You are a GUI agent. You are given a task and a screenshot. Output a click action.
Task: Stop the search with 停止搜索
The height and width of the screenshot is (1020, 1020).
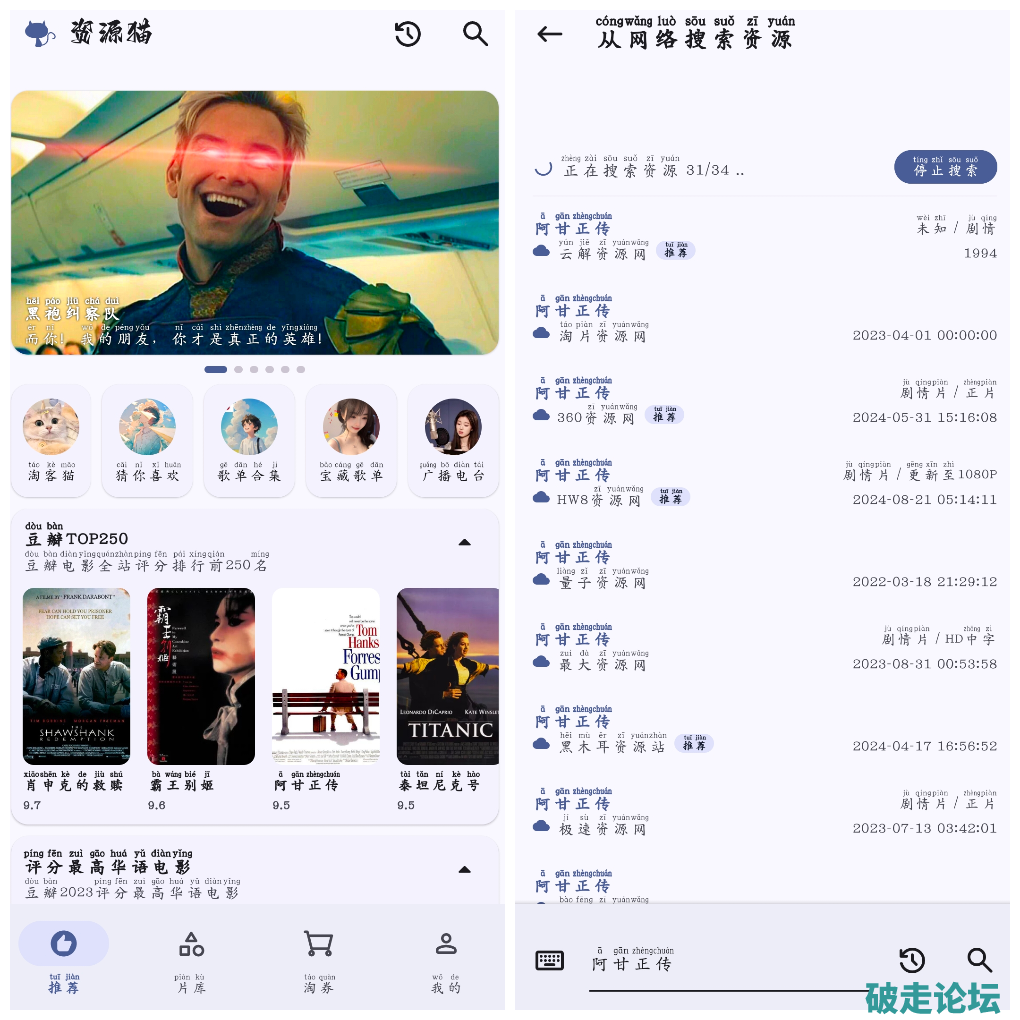tap(945, 167)
